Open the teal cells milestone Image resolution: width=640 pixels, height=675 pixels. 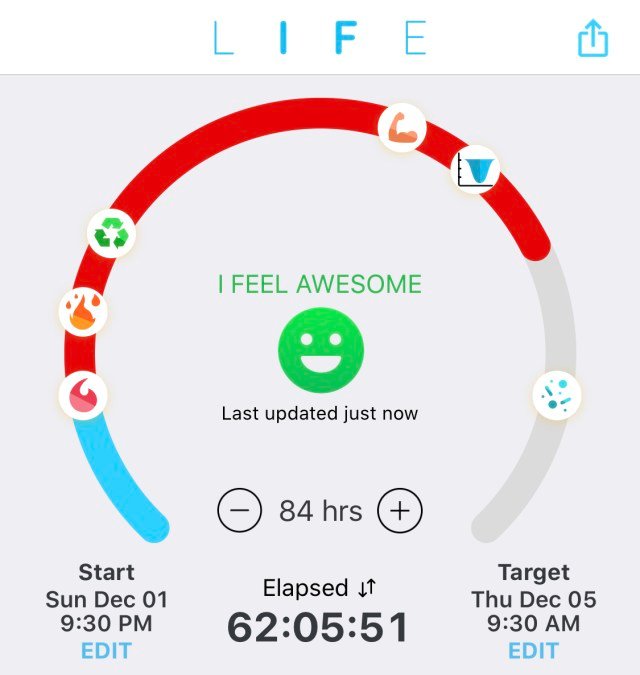[556, 395]
